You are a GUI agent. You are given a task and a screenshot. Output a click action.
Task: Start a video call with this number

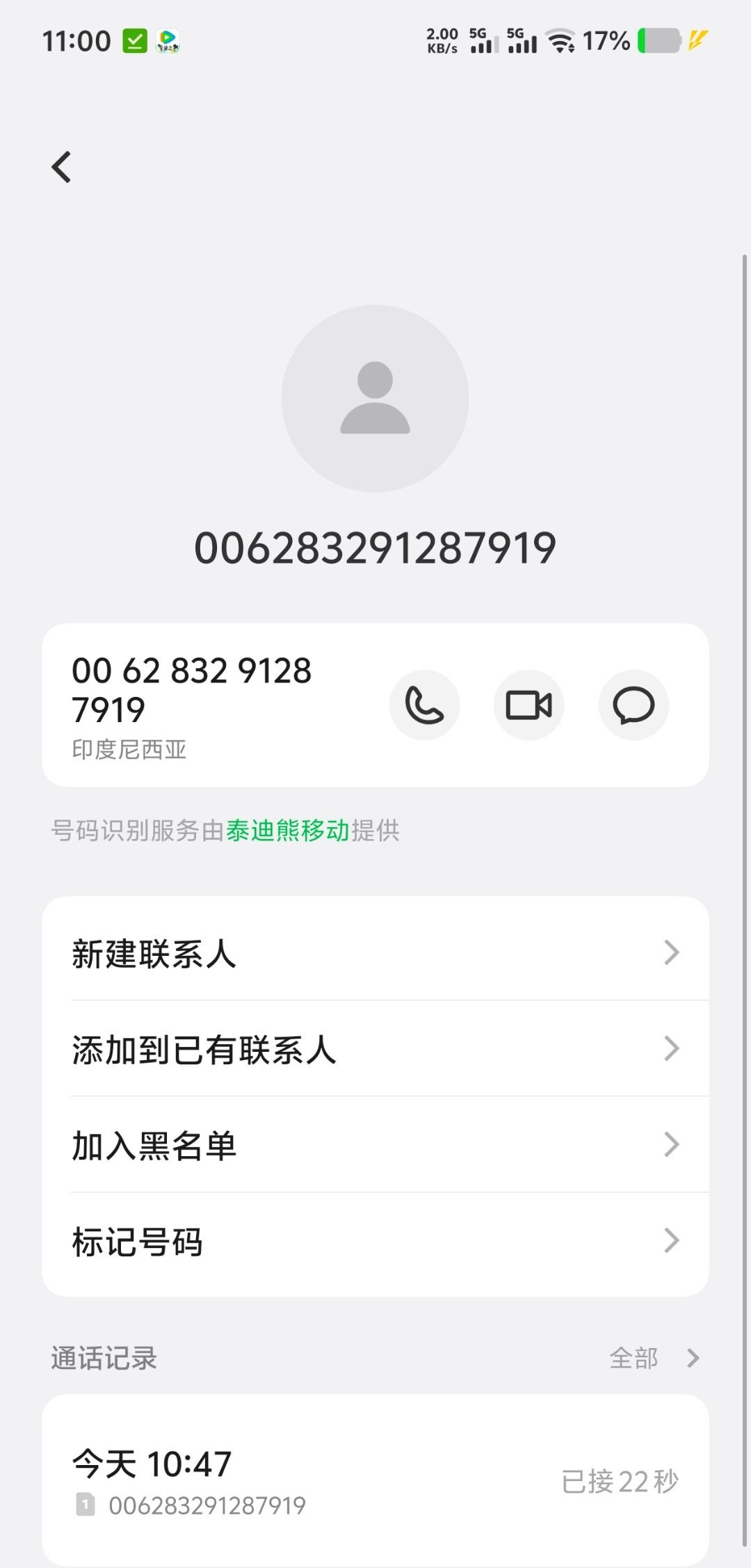tap(528, 705)
